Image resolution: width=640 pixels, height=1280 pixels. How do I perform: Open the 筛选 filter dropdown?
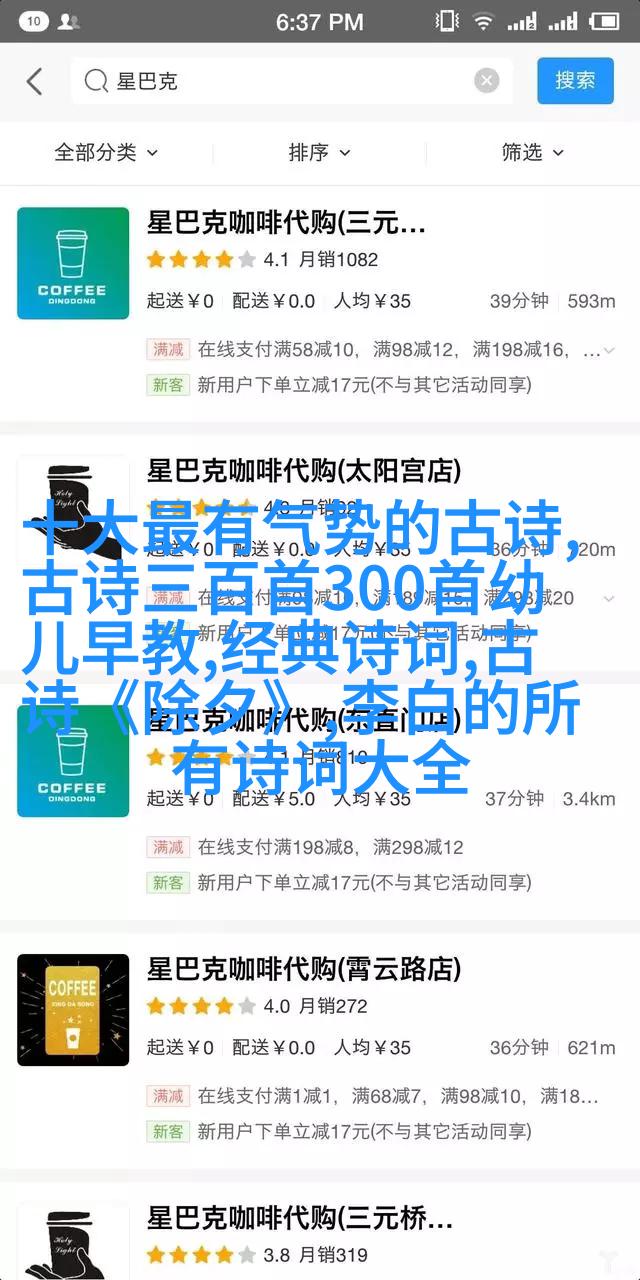pyautogui.click(x=532, y=152)
